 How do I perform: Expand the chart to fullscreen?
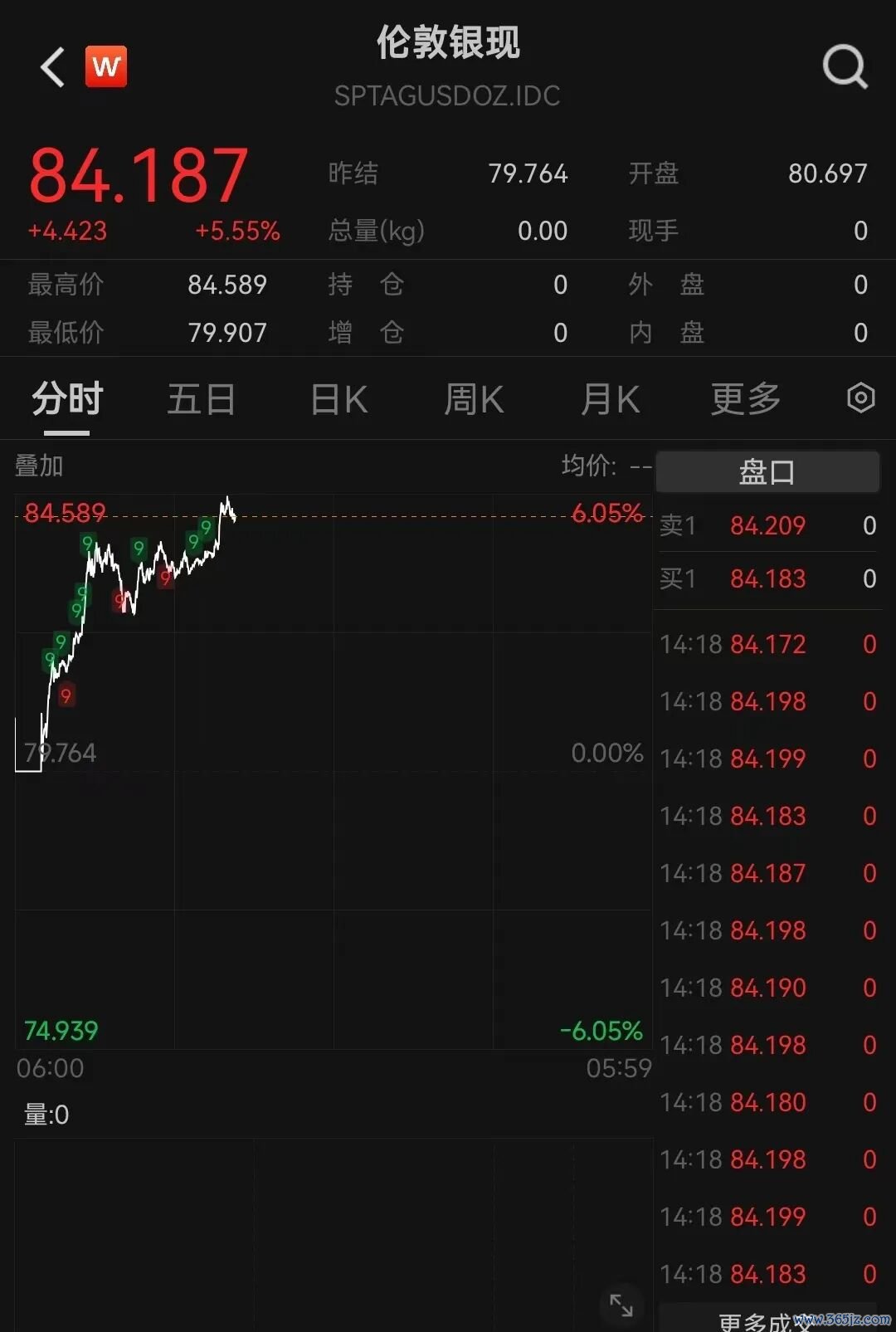click(x=621, y=1305)
